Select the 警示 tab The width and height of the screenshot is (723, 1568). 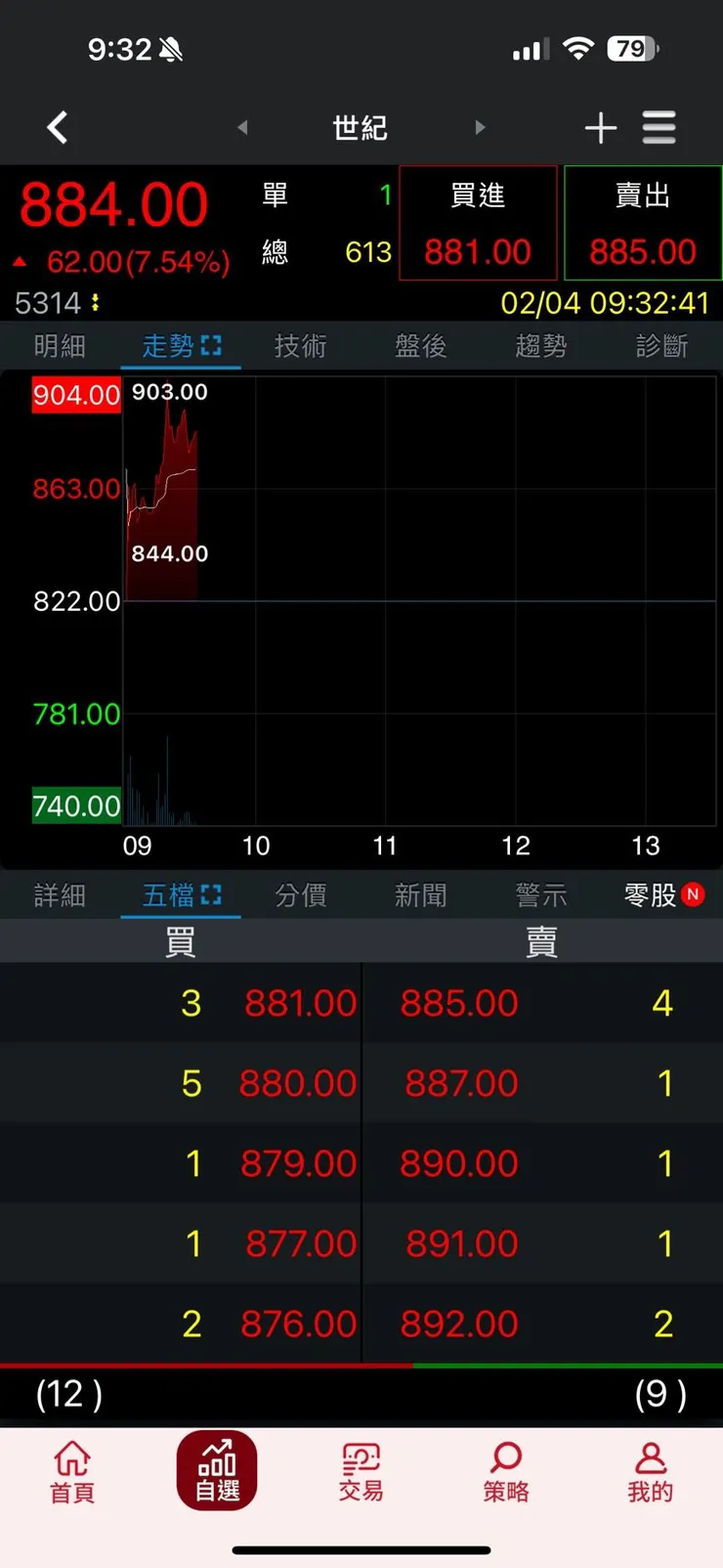click(x=541, y=895)
